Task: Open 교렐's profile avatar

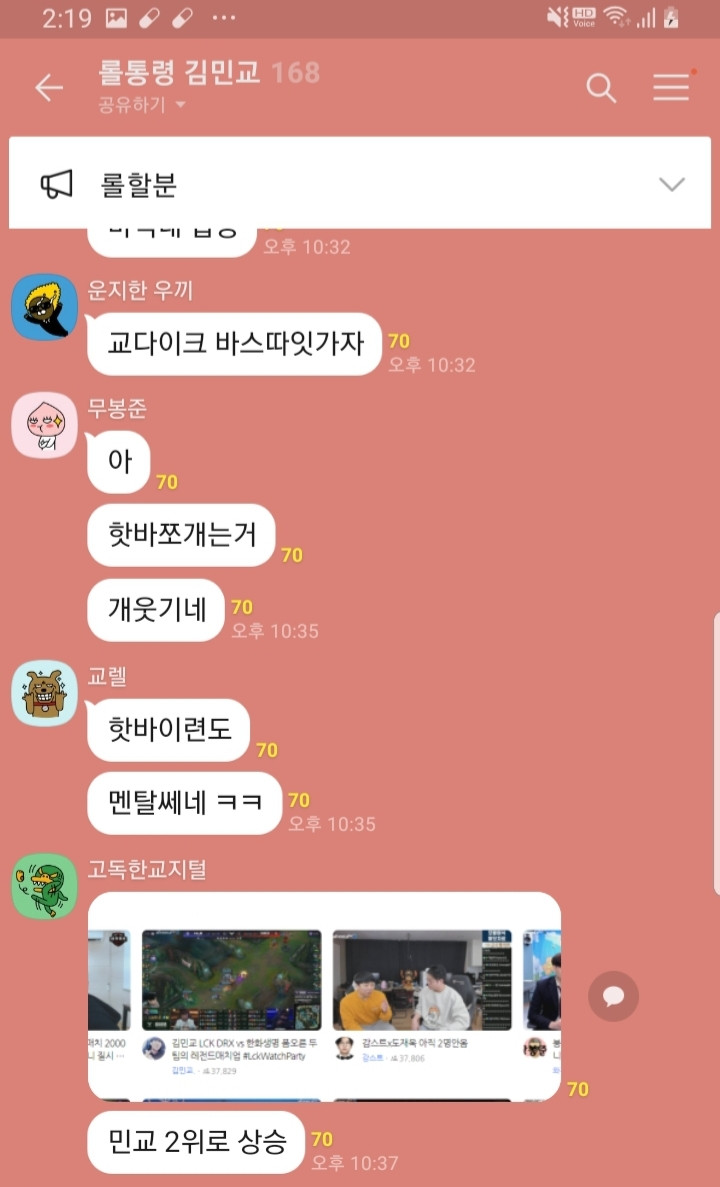Action: [x=44, y=693]
